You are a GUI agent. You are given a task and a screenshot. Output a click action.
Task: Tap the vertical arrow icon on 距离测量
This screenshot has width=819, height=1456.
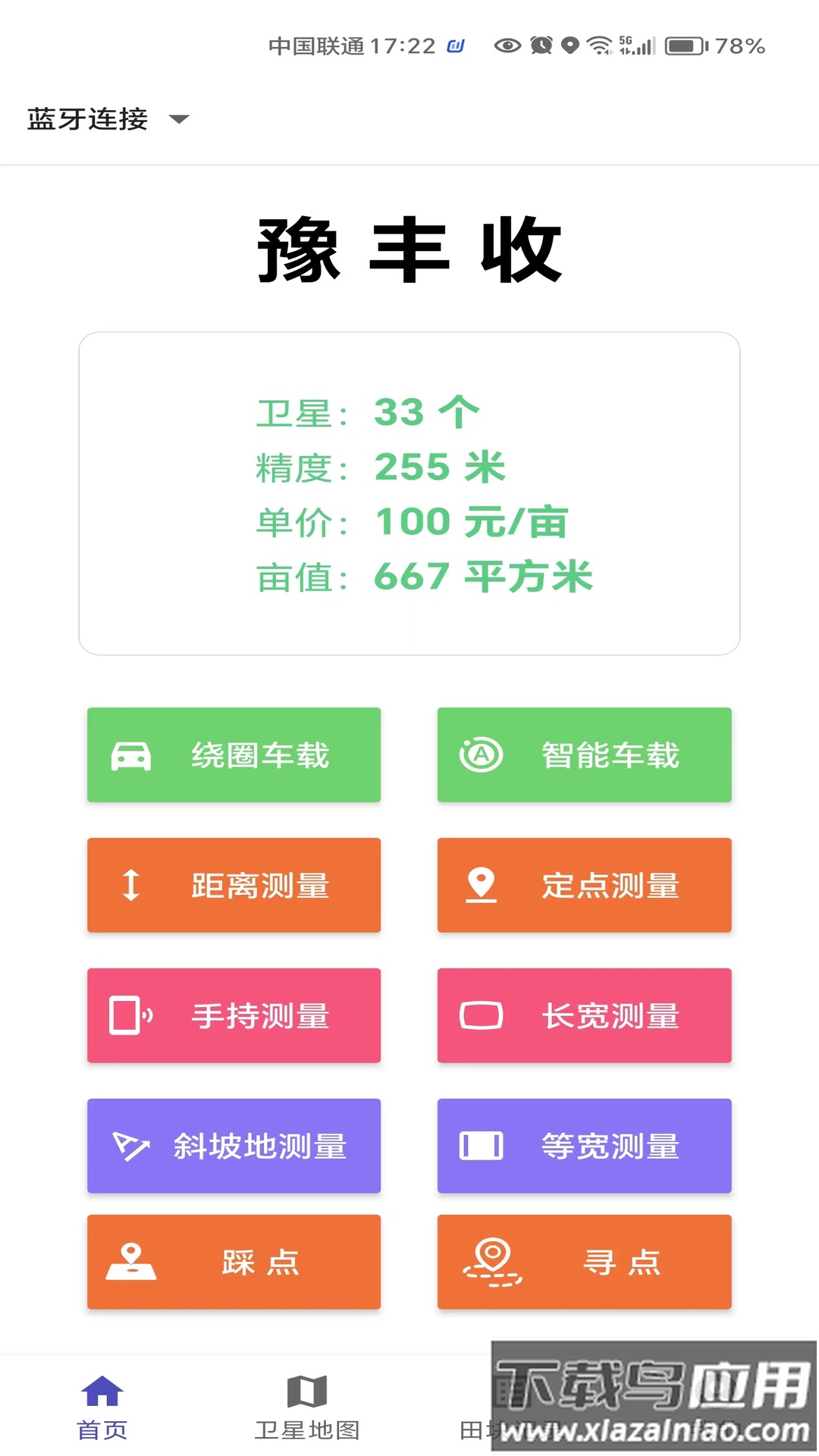coord(130,886)
